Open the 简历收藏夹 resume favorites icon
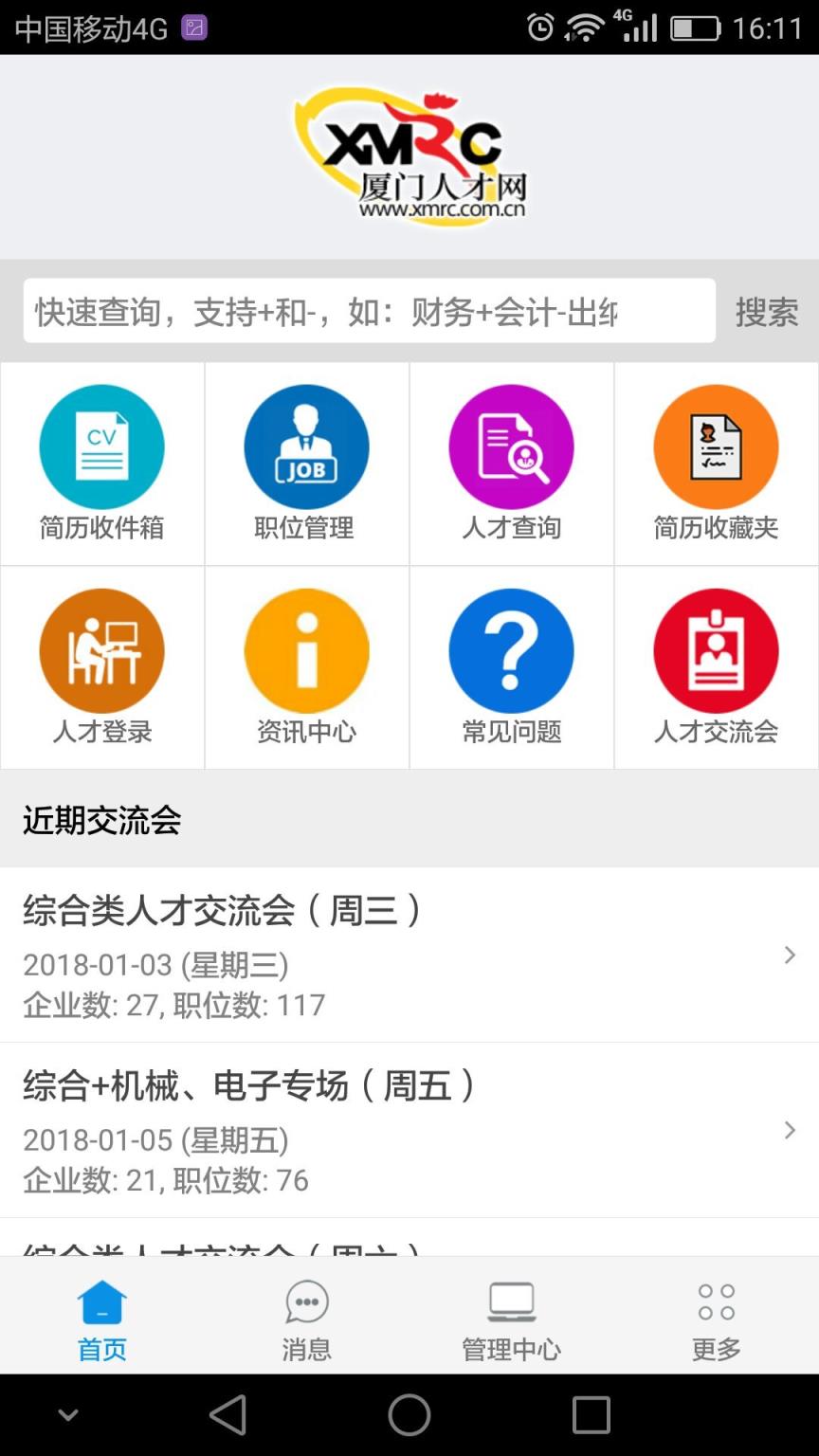819x1456 pixels. (x=716, y=446)
